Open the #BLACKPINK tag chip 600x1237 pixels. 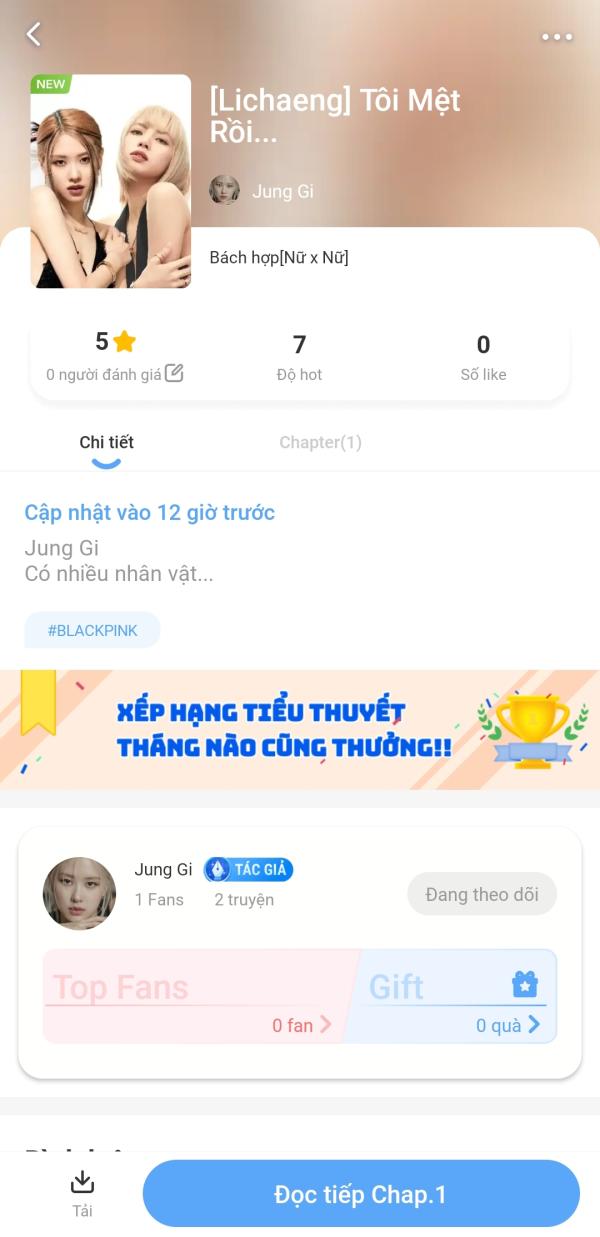tap(92, 630)
